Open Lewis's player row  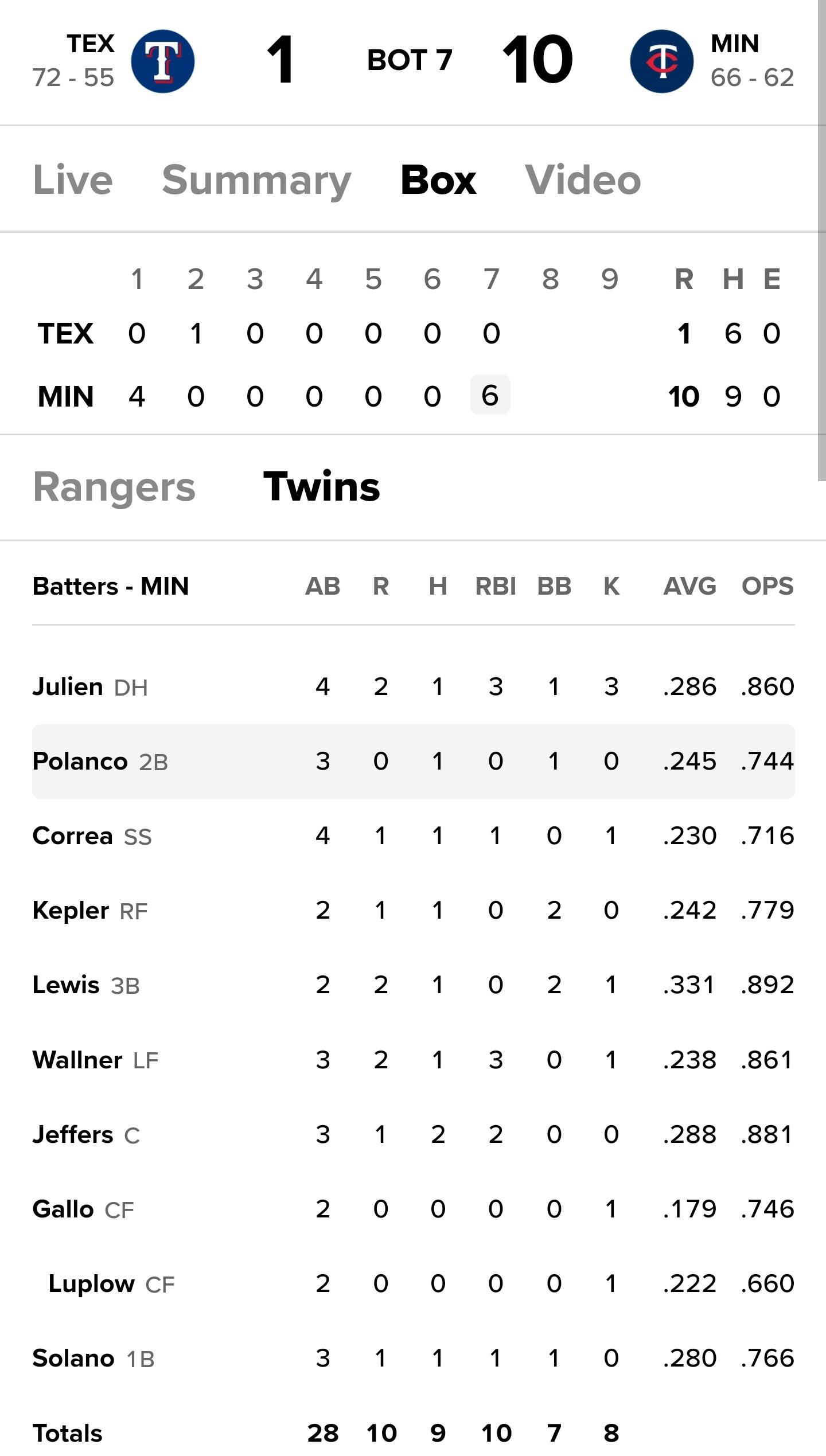point(413,985)
